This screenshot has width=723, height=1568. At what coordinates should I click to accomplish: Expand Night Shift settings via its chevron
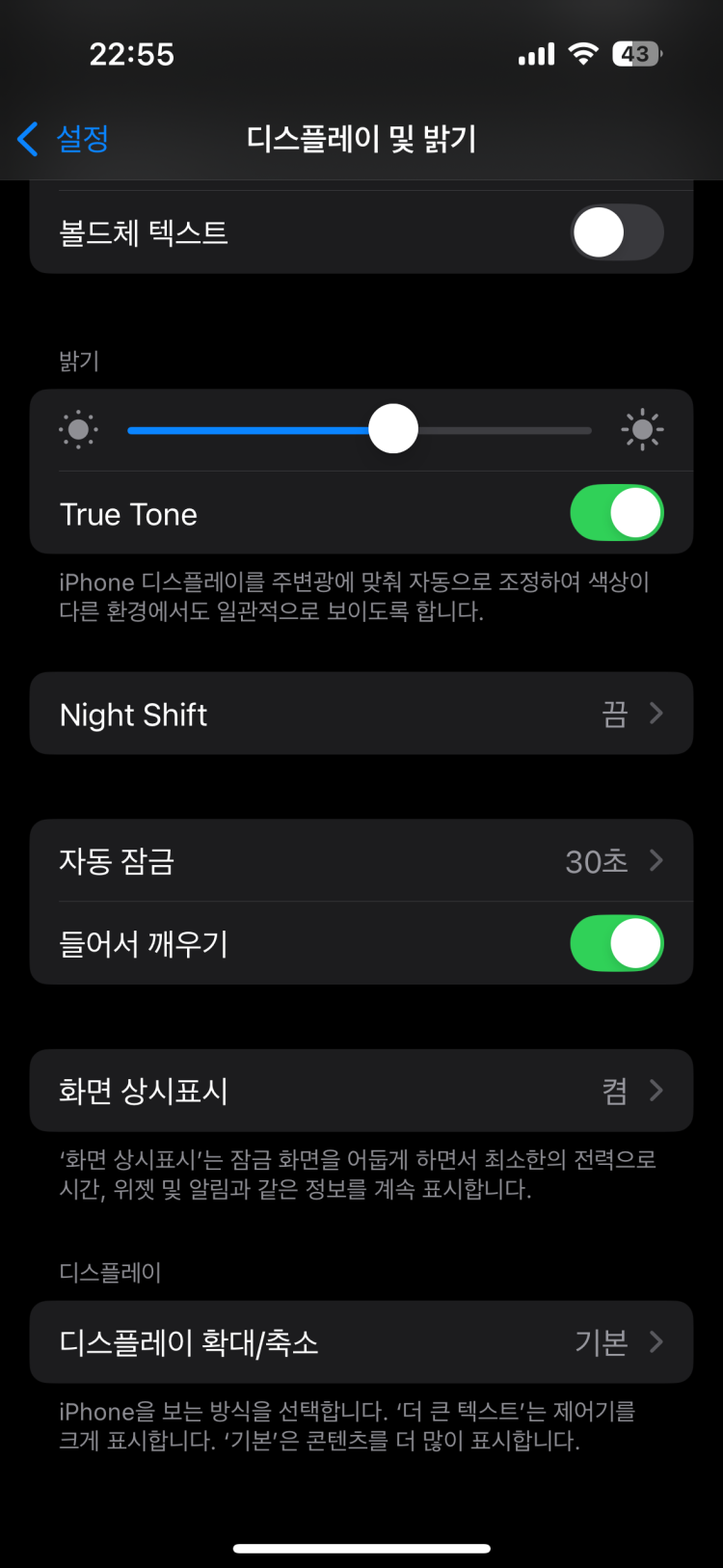click(658, 714)
